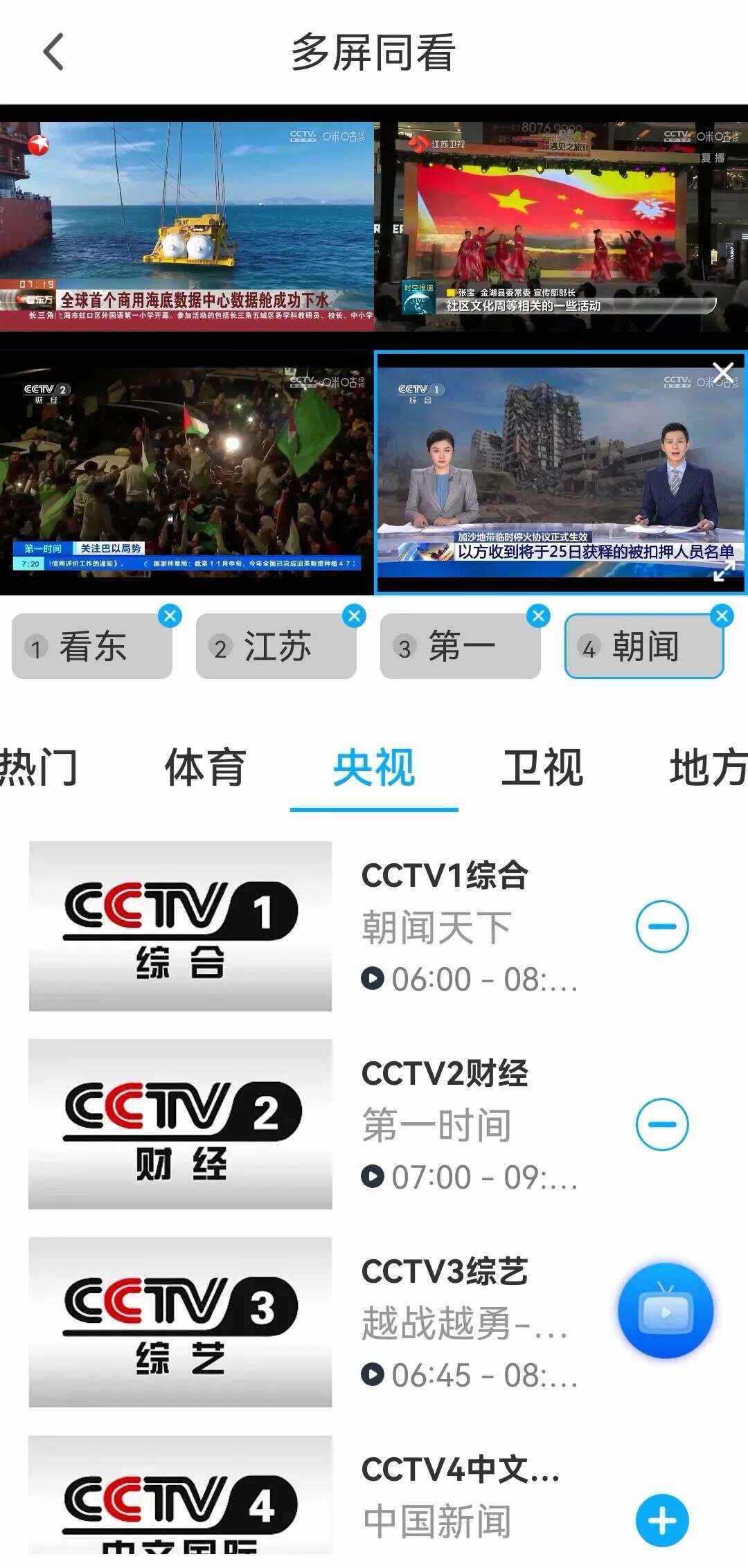The width and height of the screenshot is (748, 1568).
Task: Remove the 第一 chip
Action: [x=538, y=615]
